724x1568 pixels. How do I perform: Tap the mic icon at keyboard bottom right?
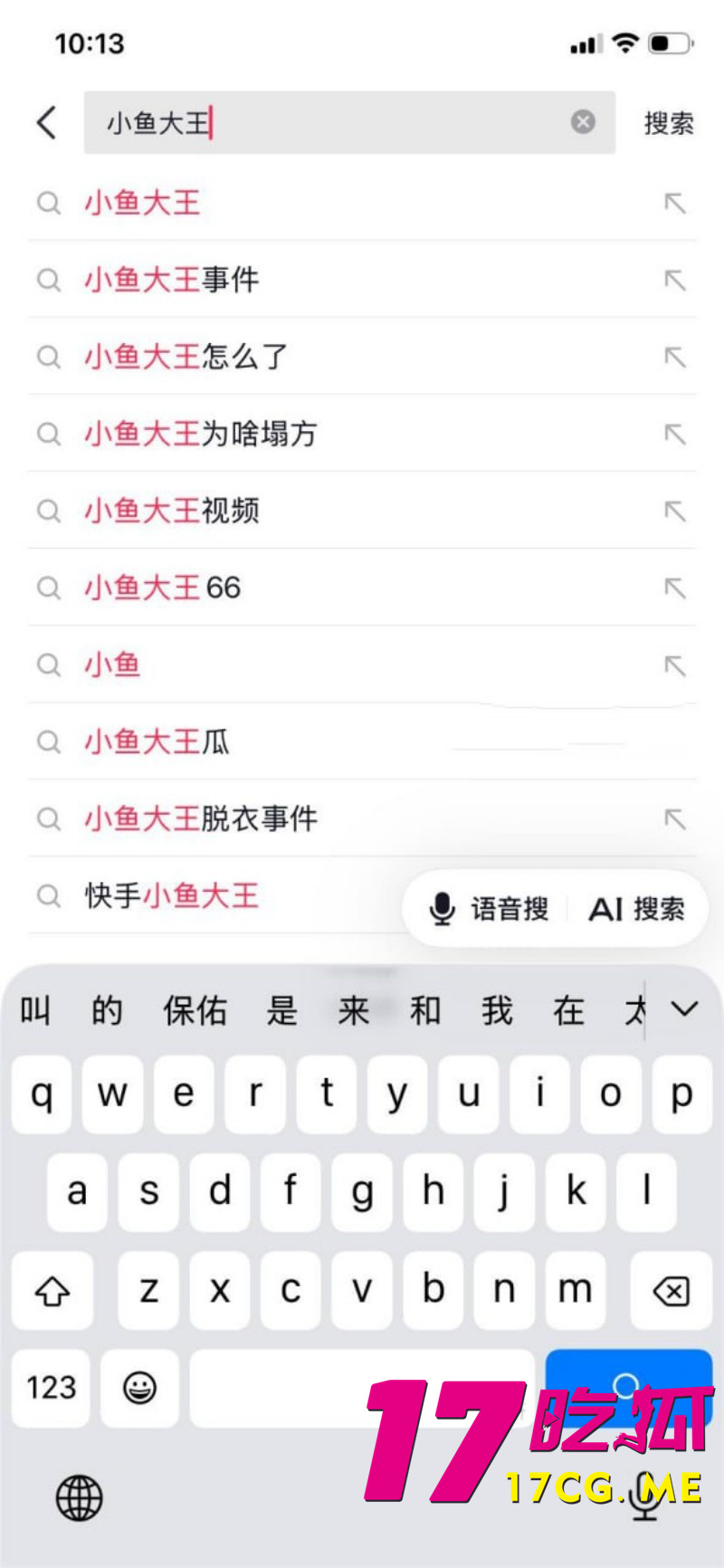[643, 1498]
